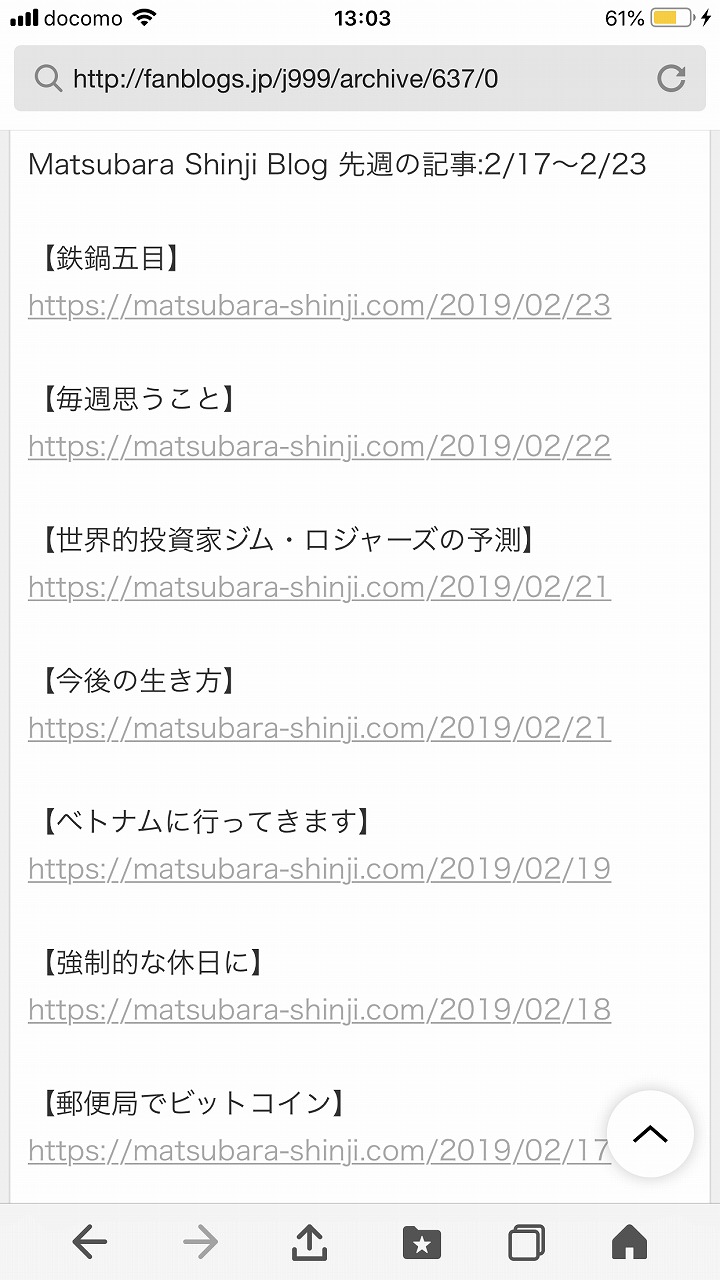Open the link under 今後の生き方
This screenshot has height=1280, width=720.
point(319,728)
